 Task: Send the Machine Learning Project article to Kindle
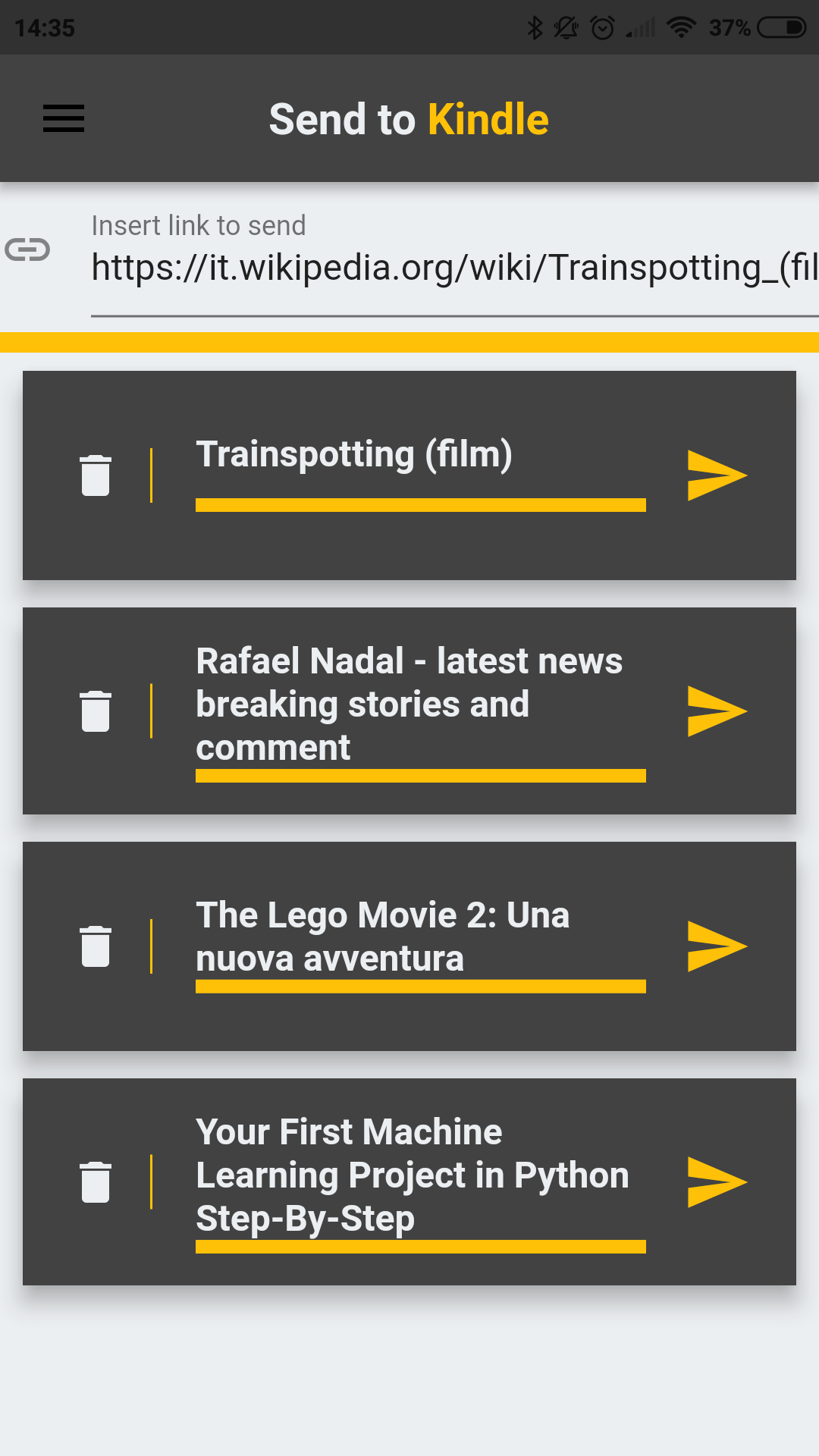click(x=717, y=1182)
